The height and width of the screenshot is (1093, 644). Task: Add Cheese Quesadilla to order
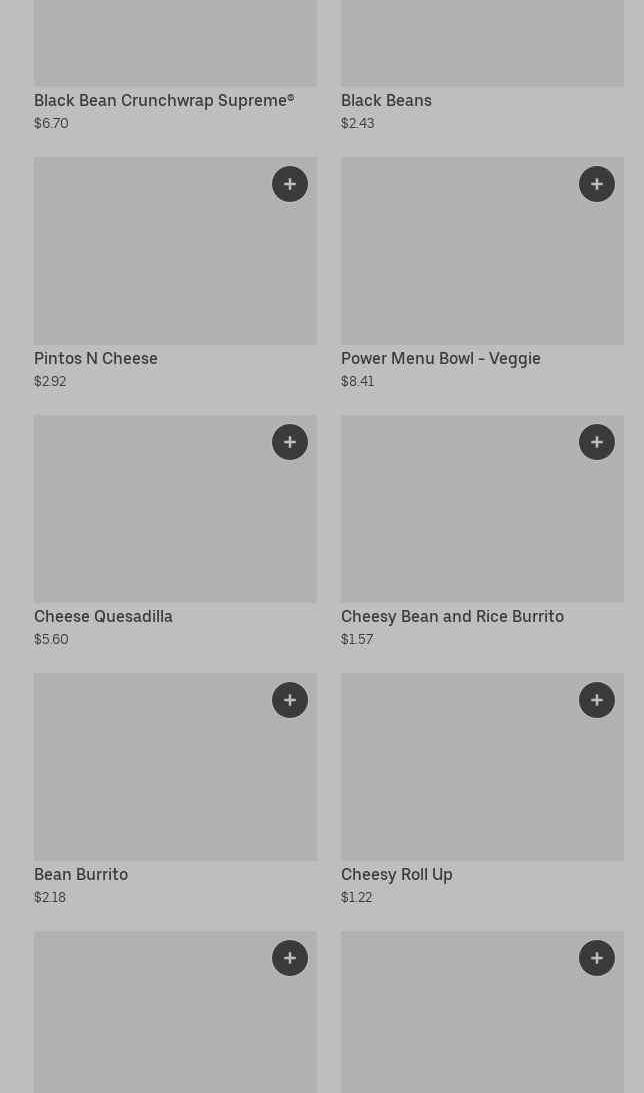point(290,442)
